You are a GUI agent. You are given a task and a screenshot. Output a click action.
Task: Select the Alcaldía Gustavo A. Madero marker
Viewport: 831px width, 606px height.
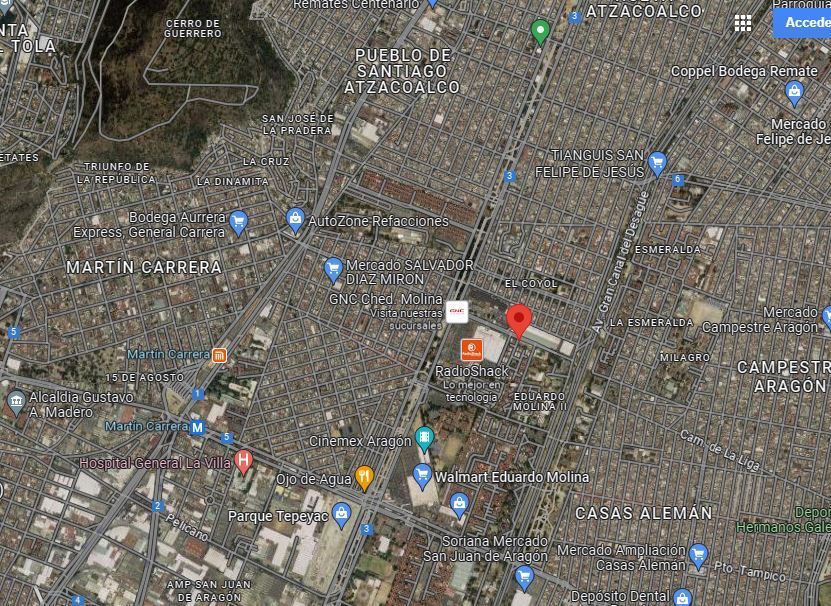[x=16, y=403]
